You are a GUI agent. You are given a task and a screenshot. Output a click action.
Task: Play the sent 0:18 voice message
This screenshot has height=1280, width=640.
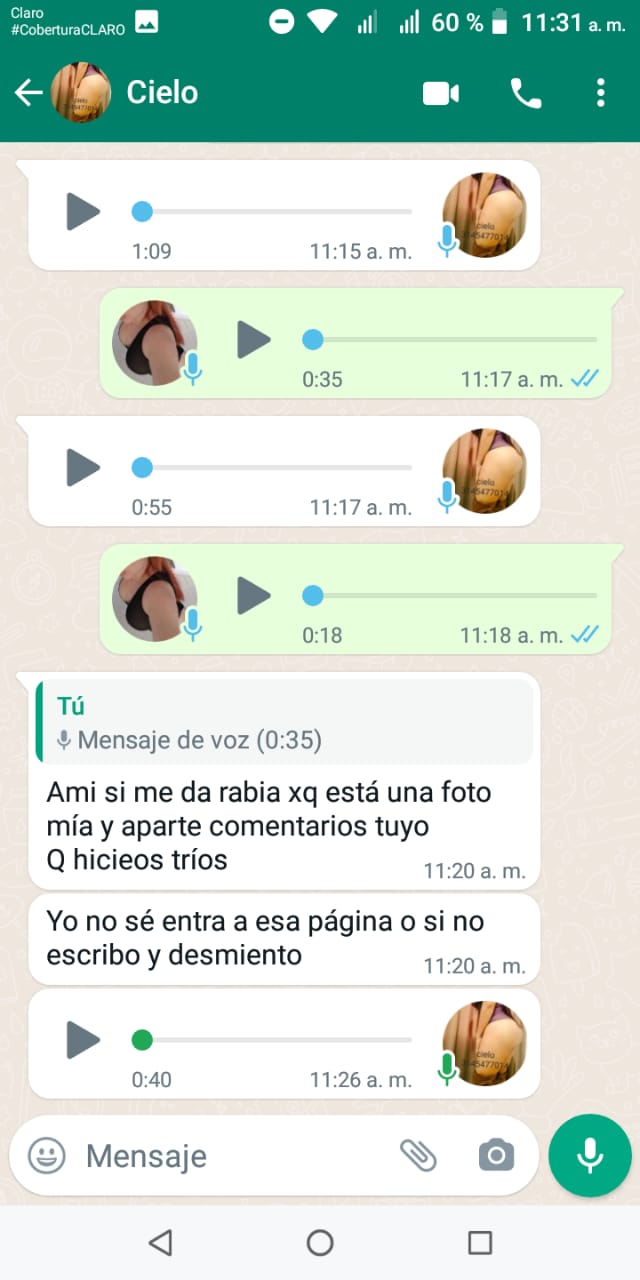(x=254, y=596)
